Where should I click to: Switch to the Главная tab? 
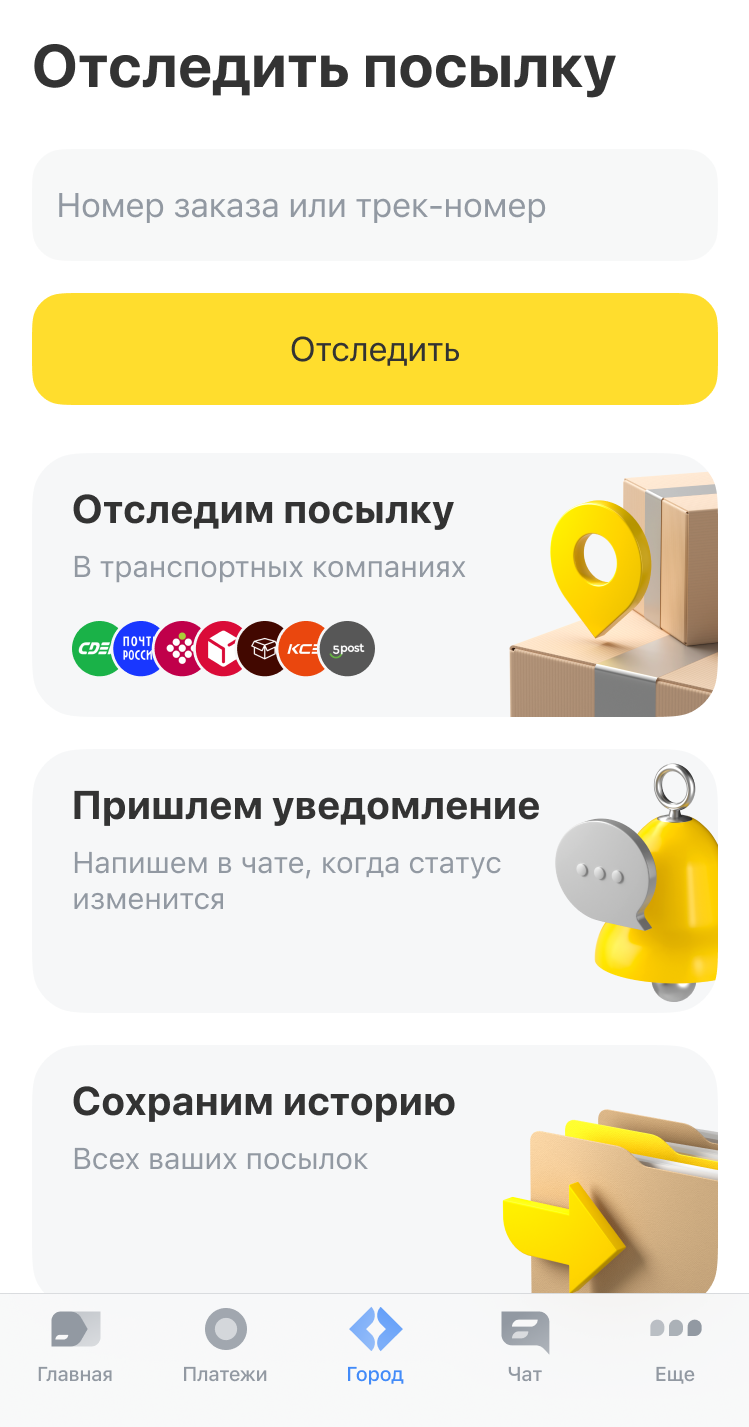(75, 1347)
